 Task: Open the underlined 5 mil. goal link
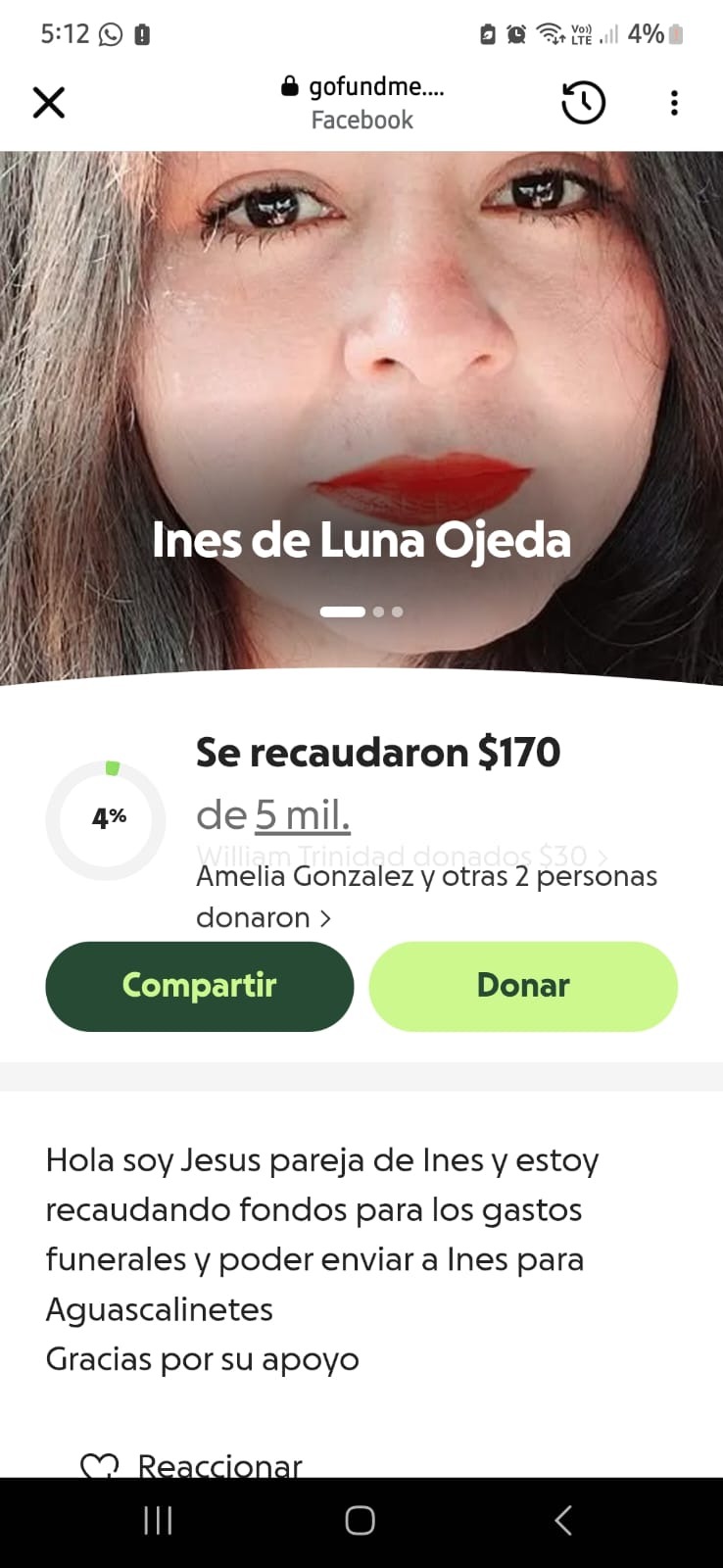[x=303, y=815]
